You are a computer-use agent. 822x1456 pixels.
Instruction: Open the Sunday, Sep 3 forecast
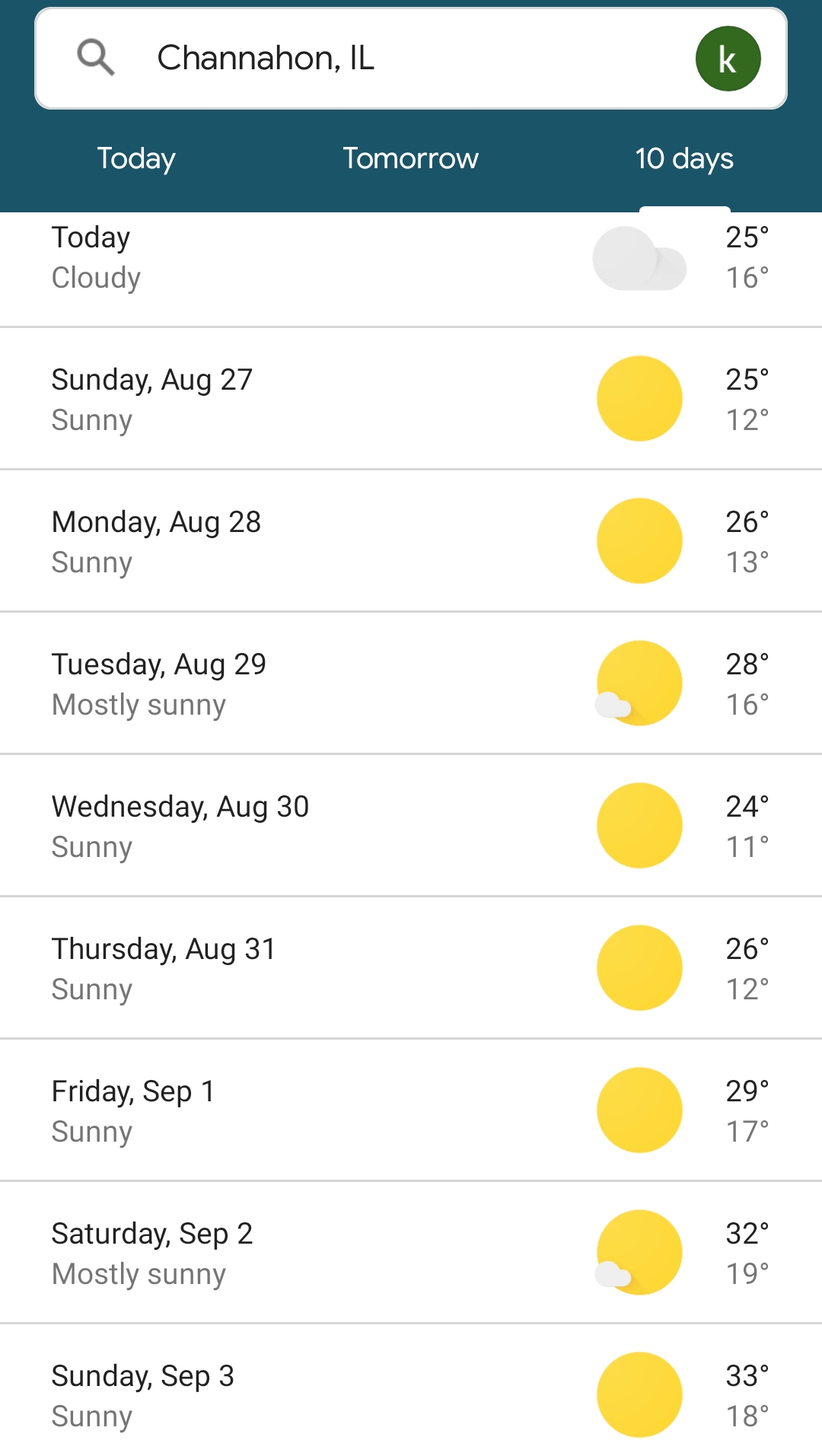[x=411, y=1391]
